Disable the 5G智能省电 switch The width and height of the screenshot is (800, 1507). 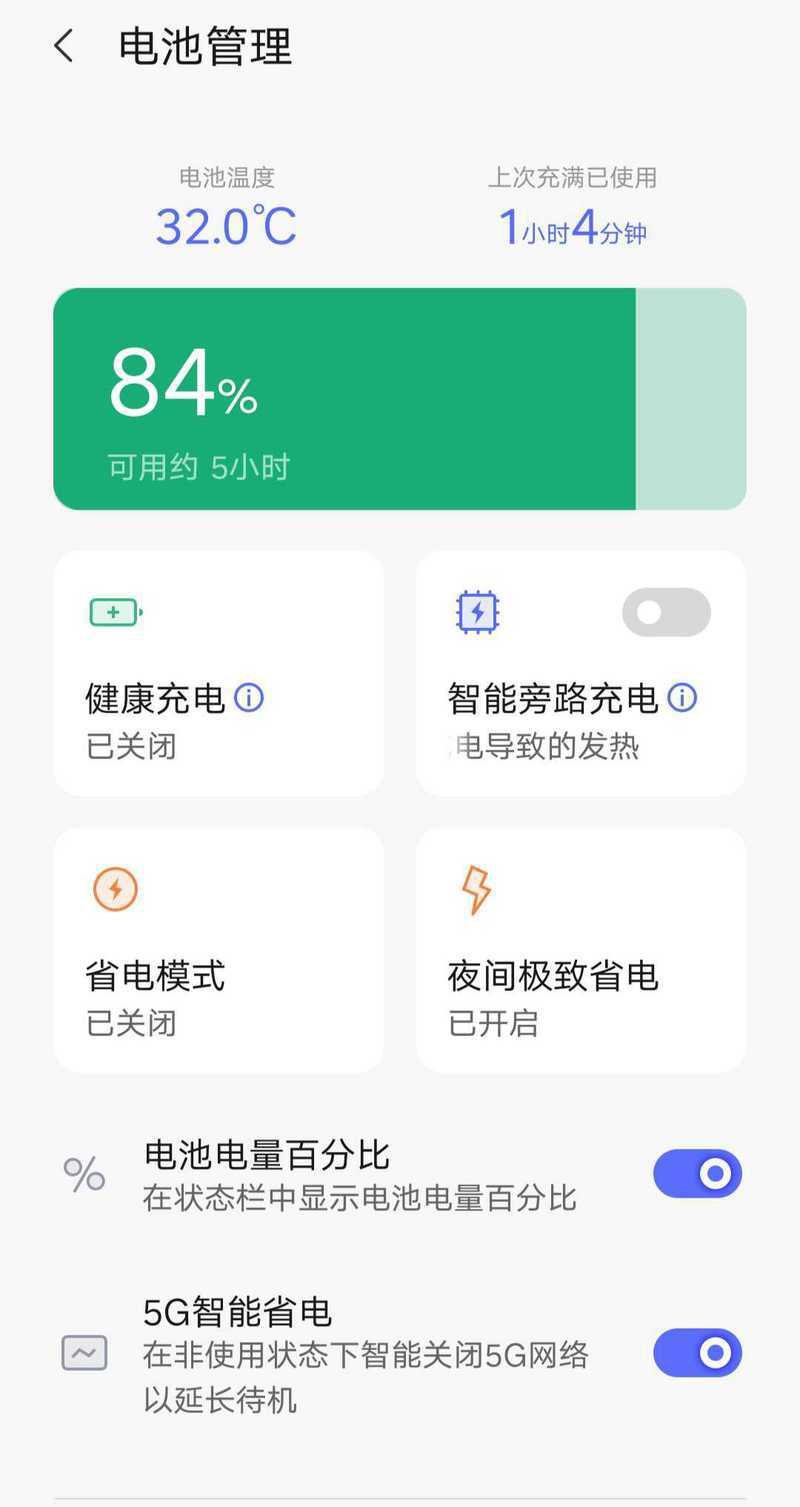point(698,1353)
